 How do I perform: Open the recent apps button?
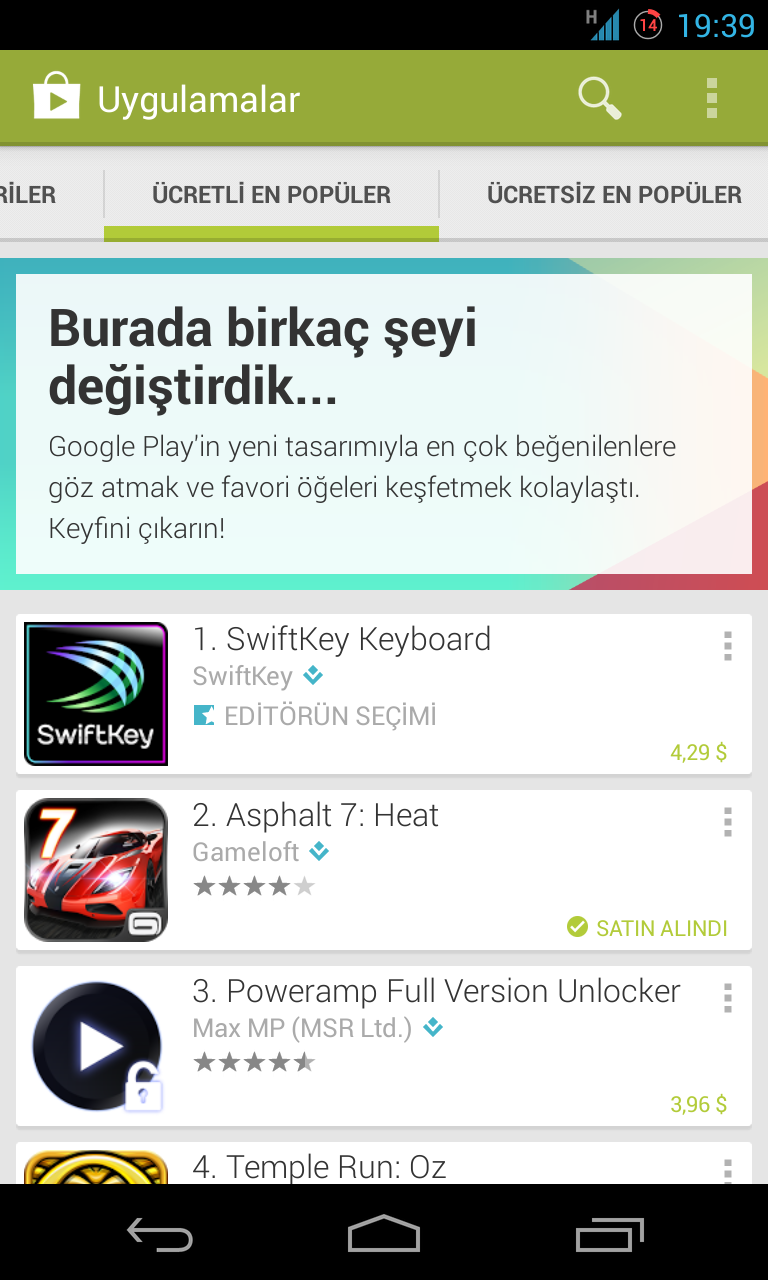pyautogui.click(x=610, y=1234)
